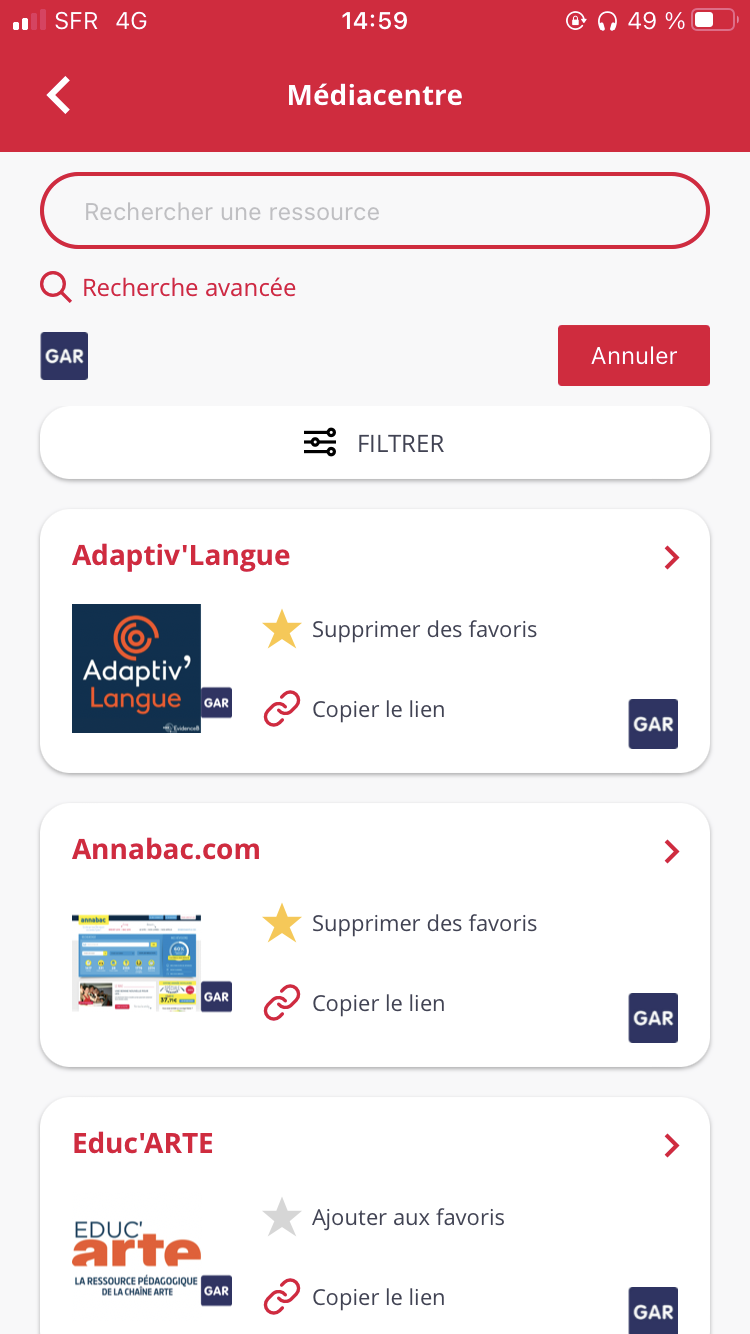750x1334 pixels.
Task: Copy the Adaptiv'Langue link
Action: tap(355, 710)
